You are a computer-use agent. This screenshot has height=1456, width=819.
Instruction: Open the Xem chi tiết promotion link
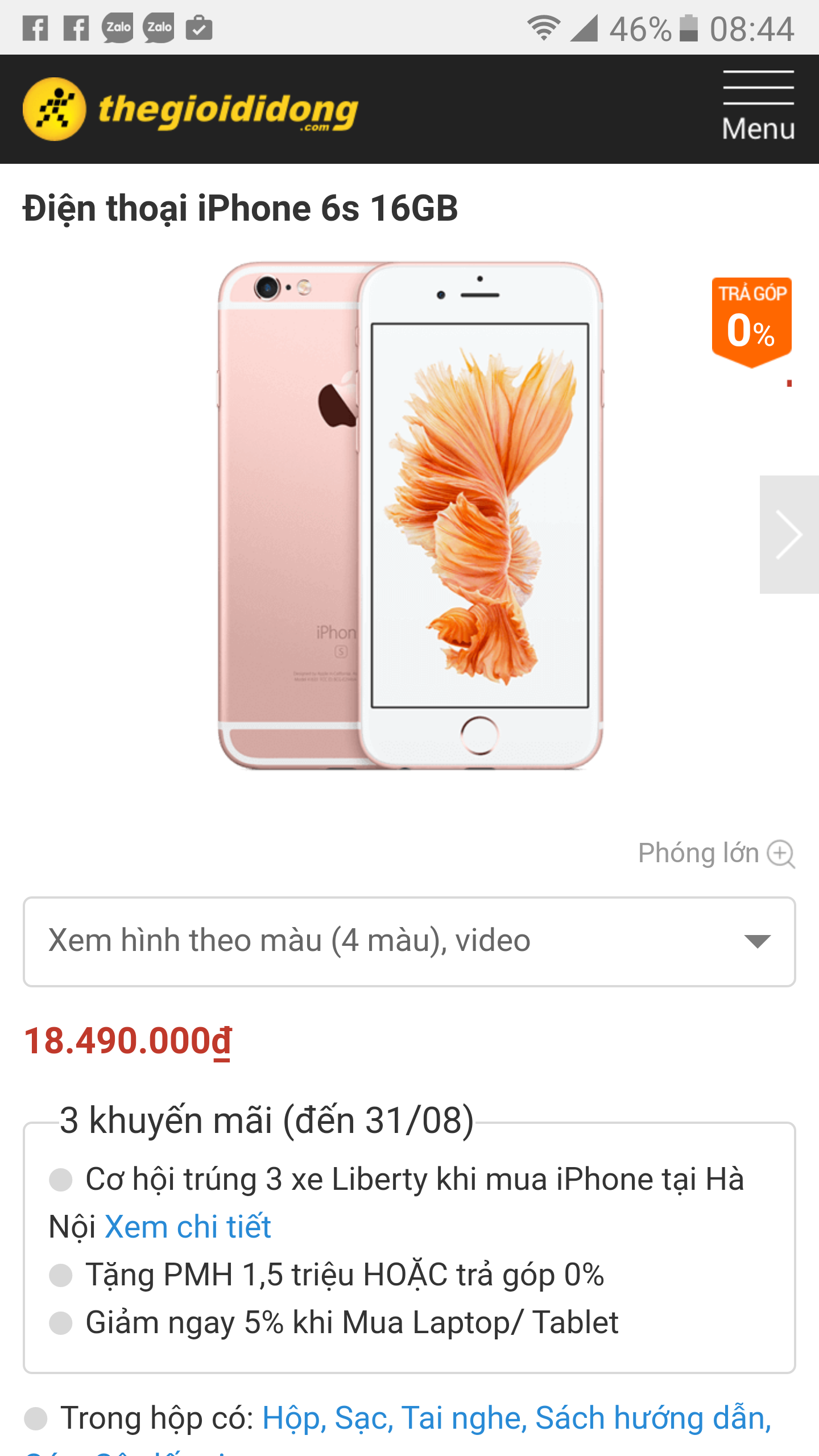click(188, 1227)
